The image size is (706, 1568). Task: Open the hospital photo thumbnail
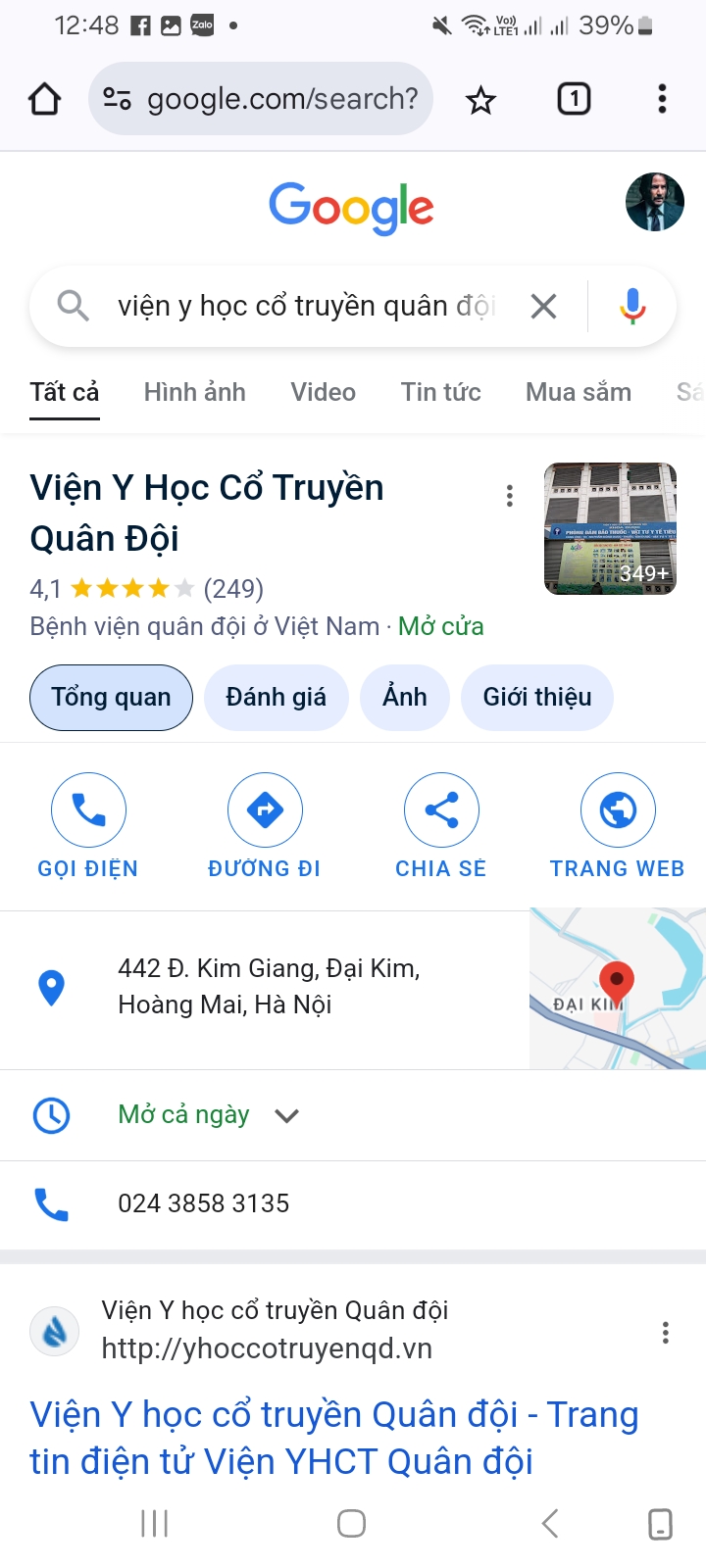(610, 529)
